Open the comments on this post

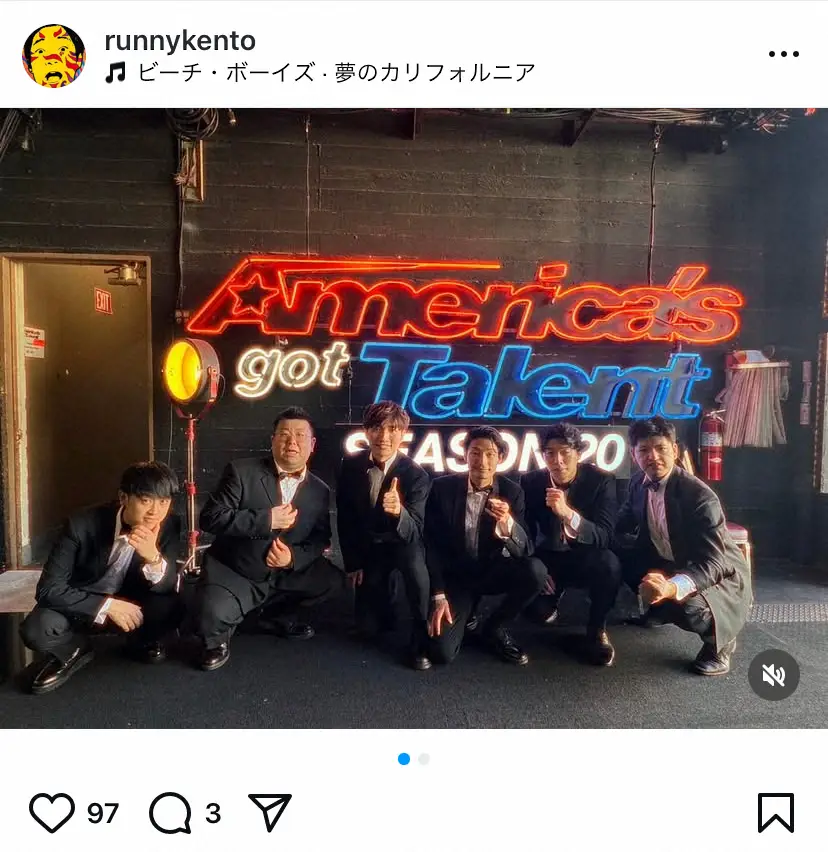point(170,813)
